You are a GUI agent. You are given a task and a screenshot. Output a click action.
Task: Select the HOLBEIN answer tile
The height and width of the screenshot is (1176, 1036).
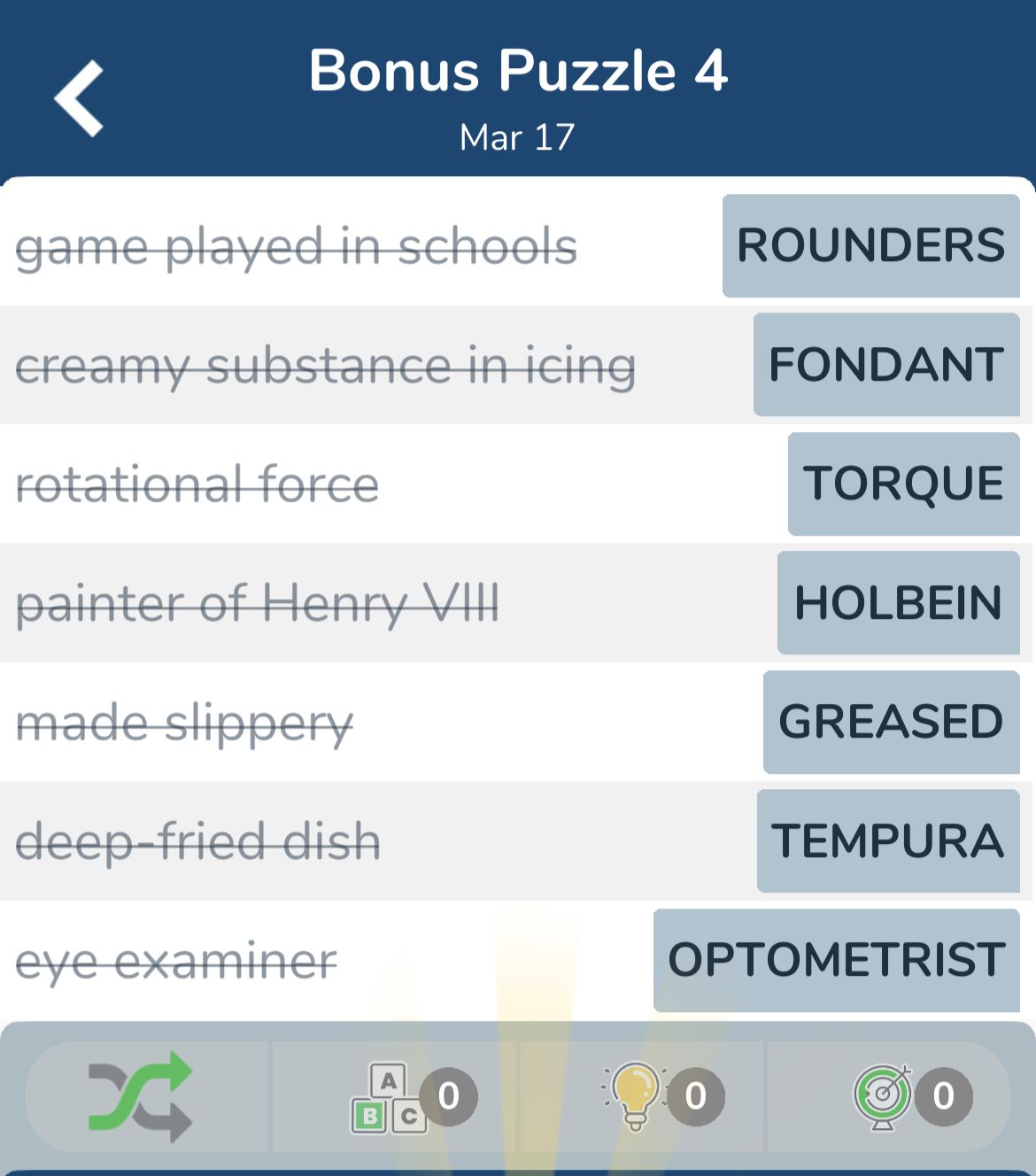898,603
